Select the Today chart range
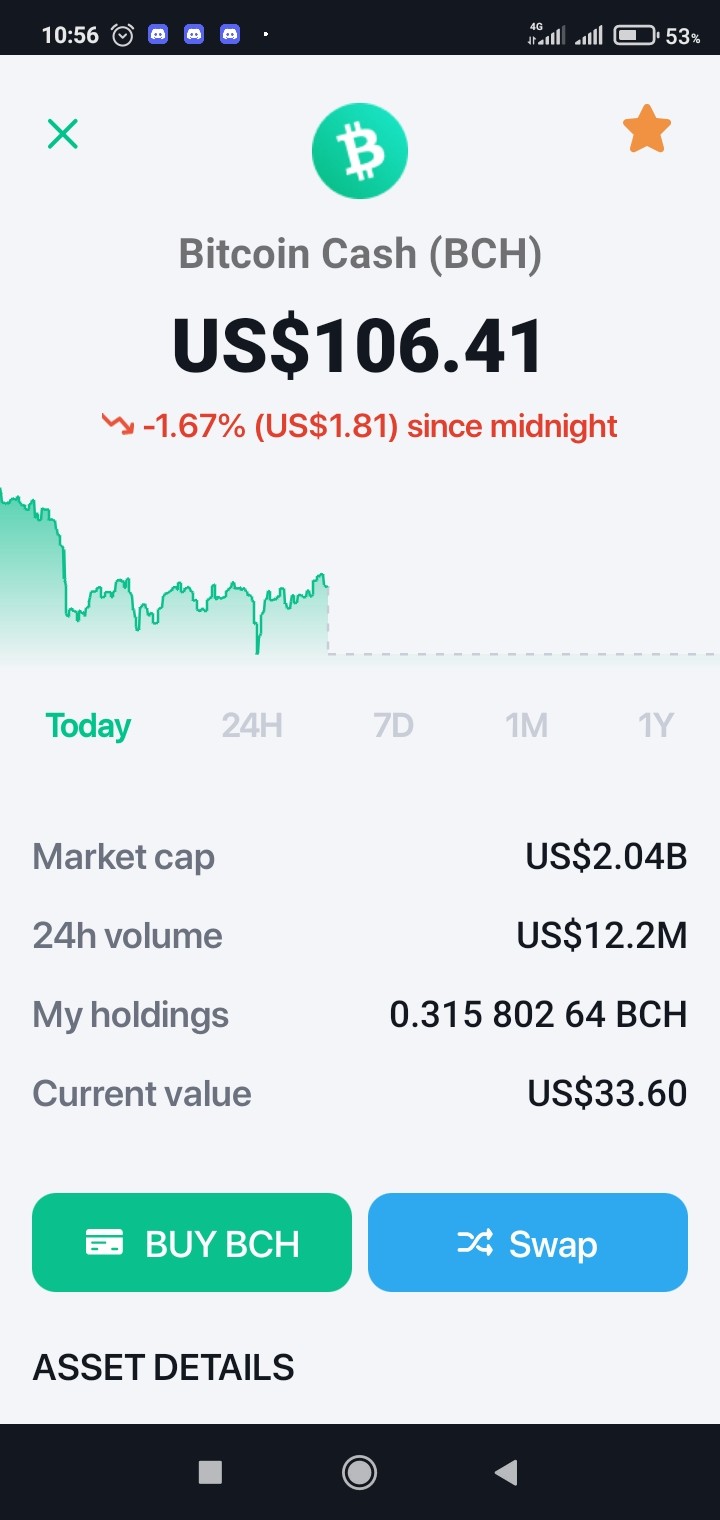The width and height of the screenshot is (720, 1520). point(89,725)
